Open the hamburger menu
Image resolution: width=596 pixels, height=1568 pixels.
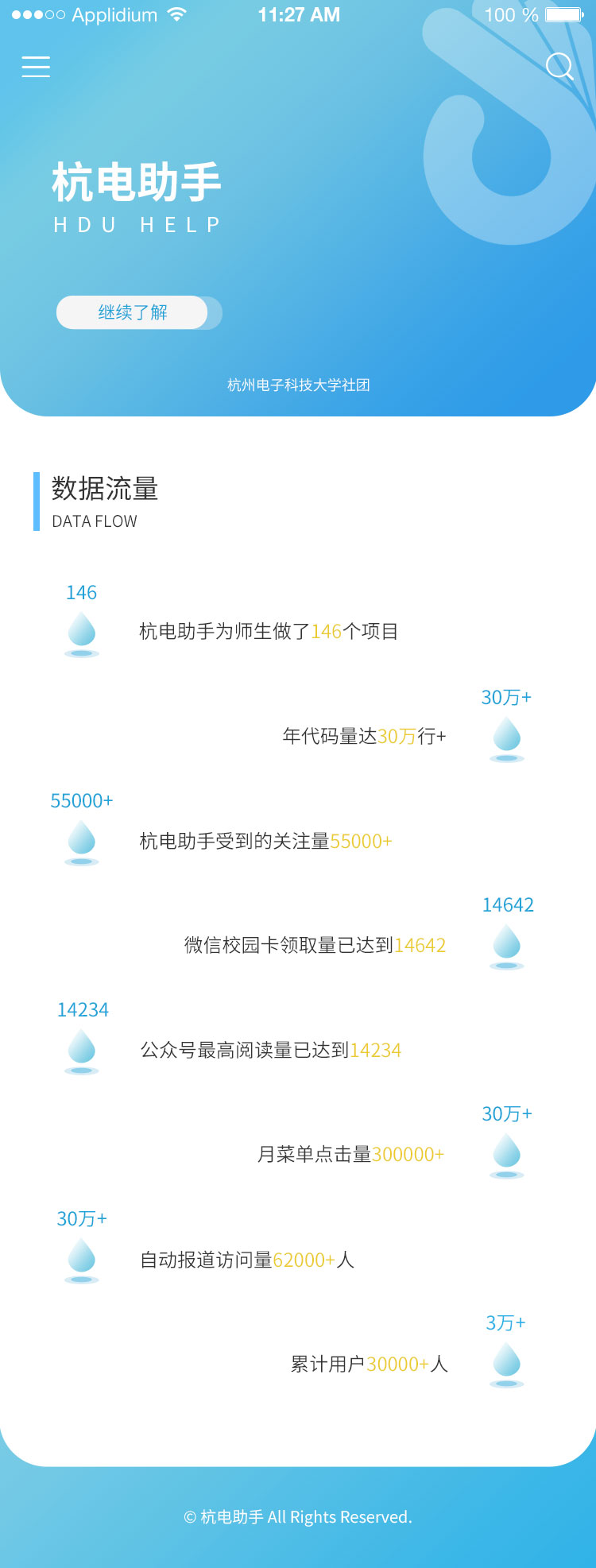(36, 67)
